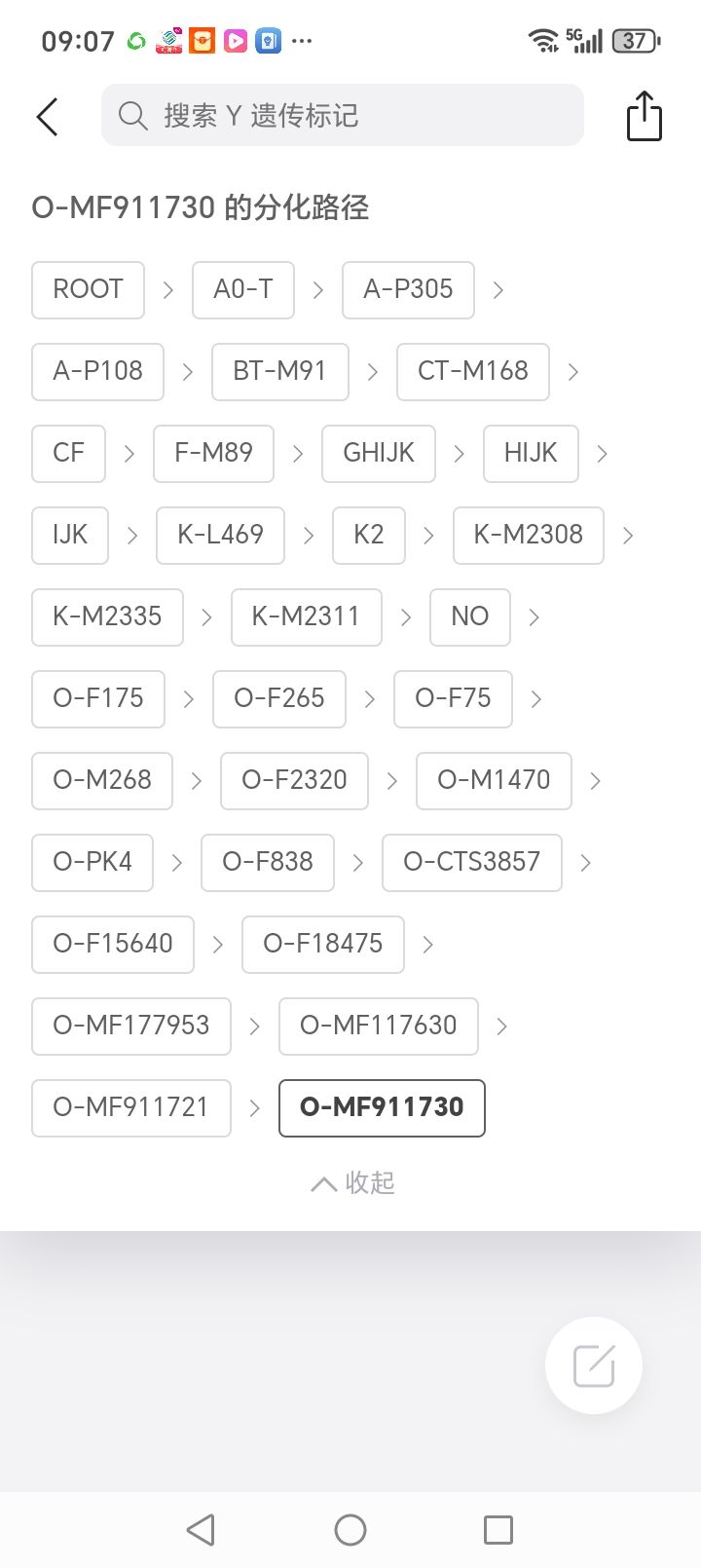Tap the O-CTS3857 chip
The width and height of the screenshot is (701, 1568).
tap(471, 862)
